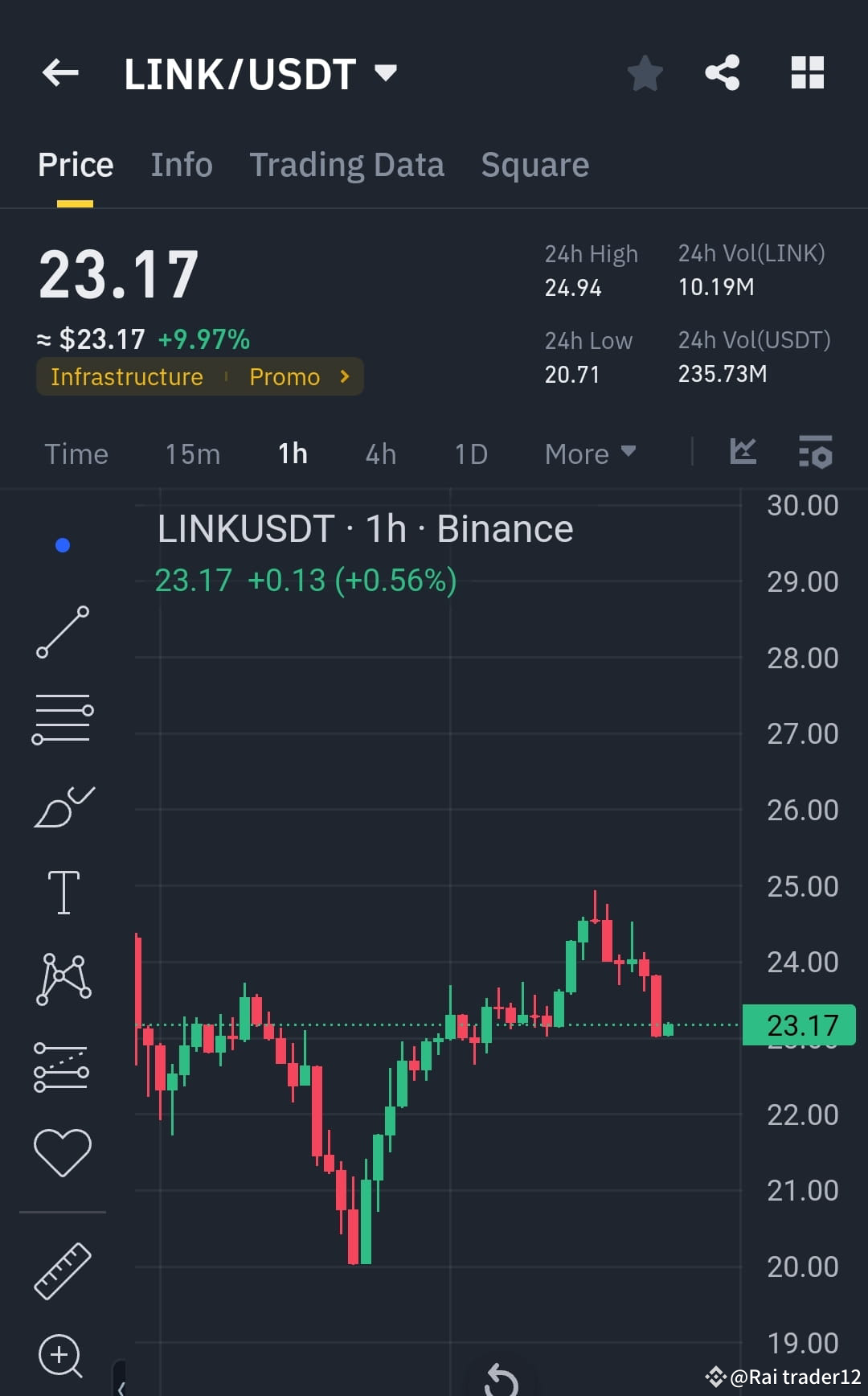Screen dimensions: 868x1396
Task: Open the chart type selector icon
Action: click(x=743, y=453)
